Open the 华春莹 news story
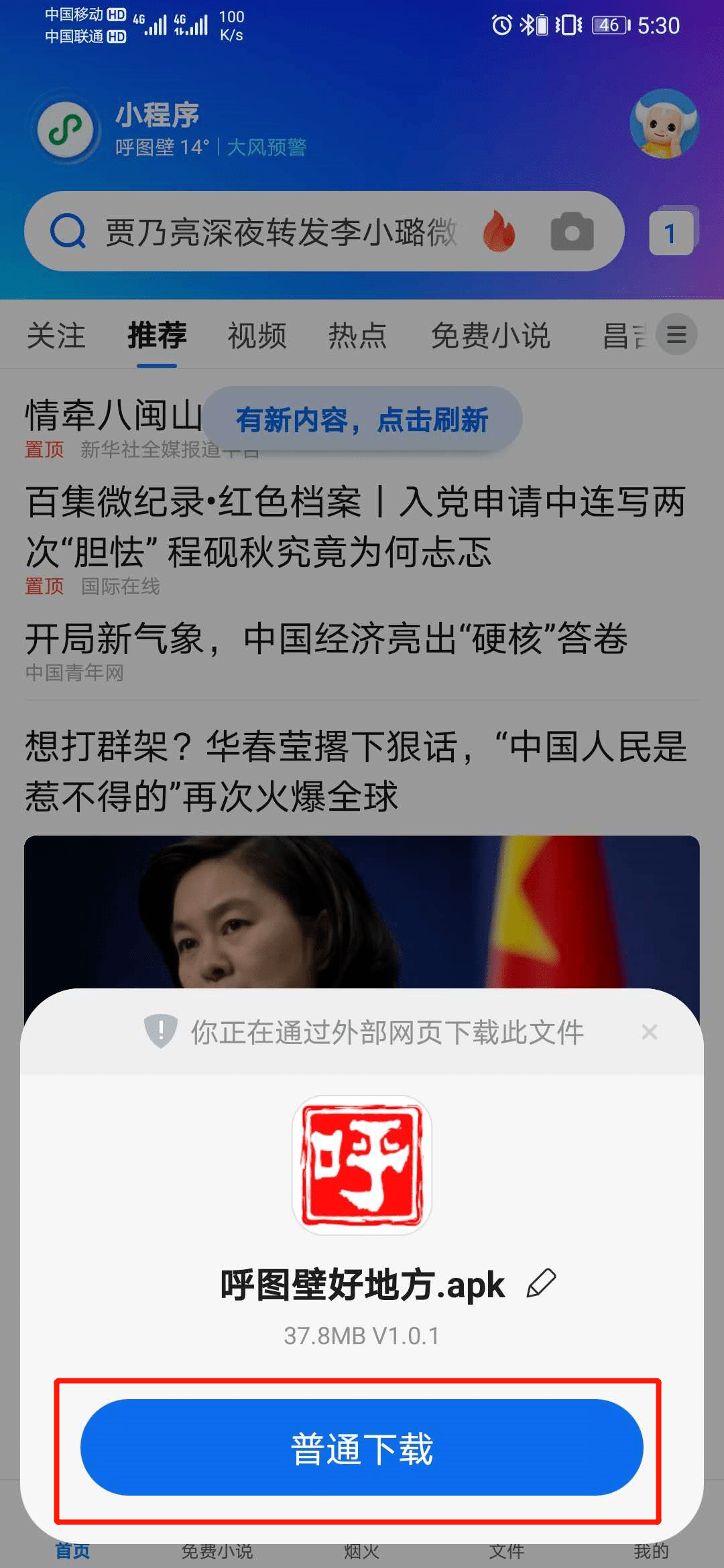This screenshot has width=724, height=1568. click(355, 771)
